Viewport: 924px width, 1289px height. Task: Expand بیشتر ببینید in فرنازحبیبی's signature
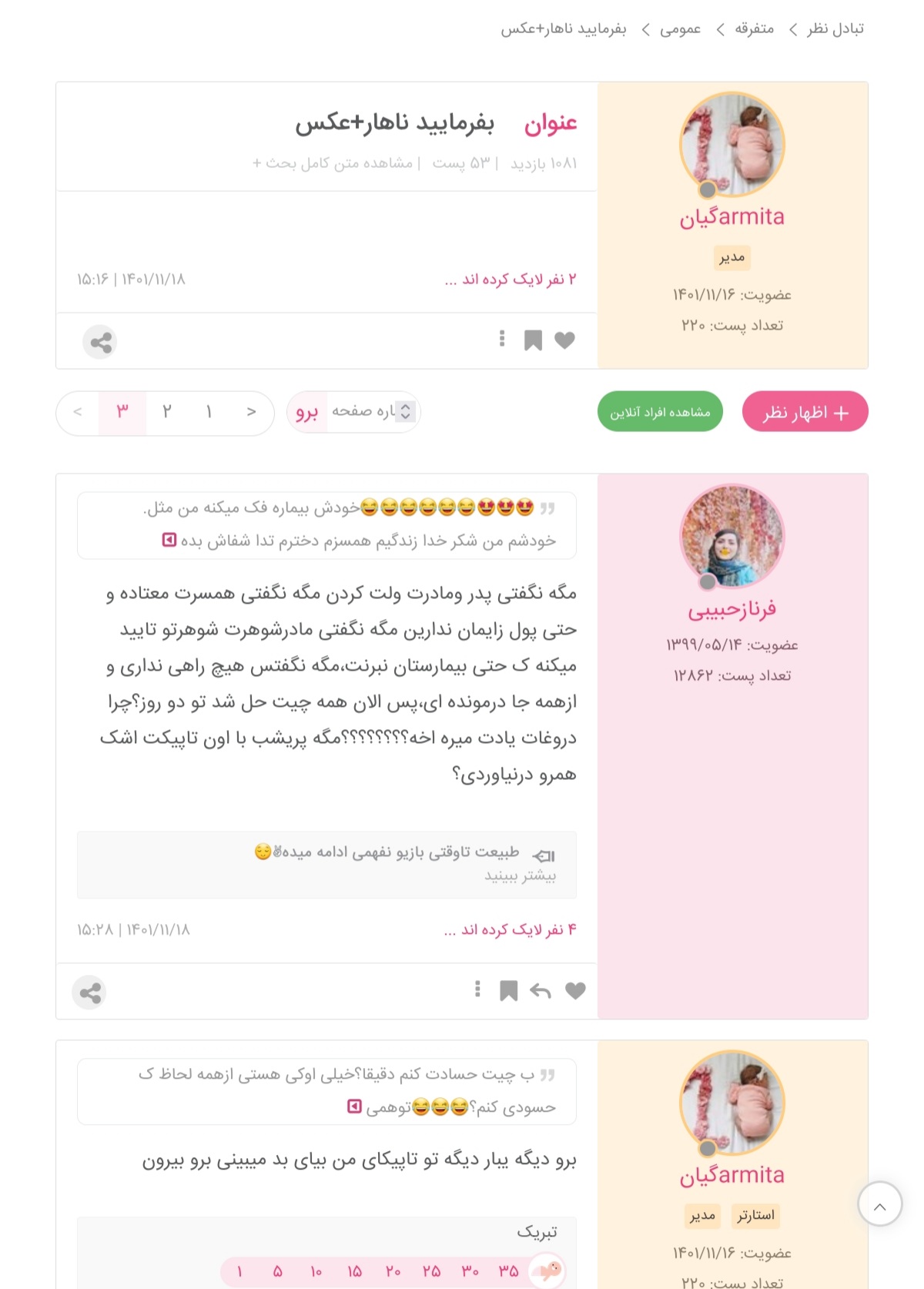pyautogui.click(x=520, y=876)
